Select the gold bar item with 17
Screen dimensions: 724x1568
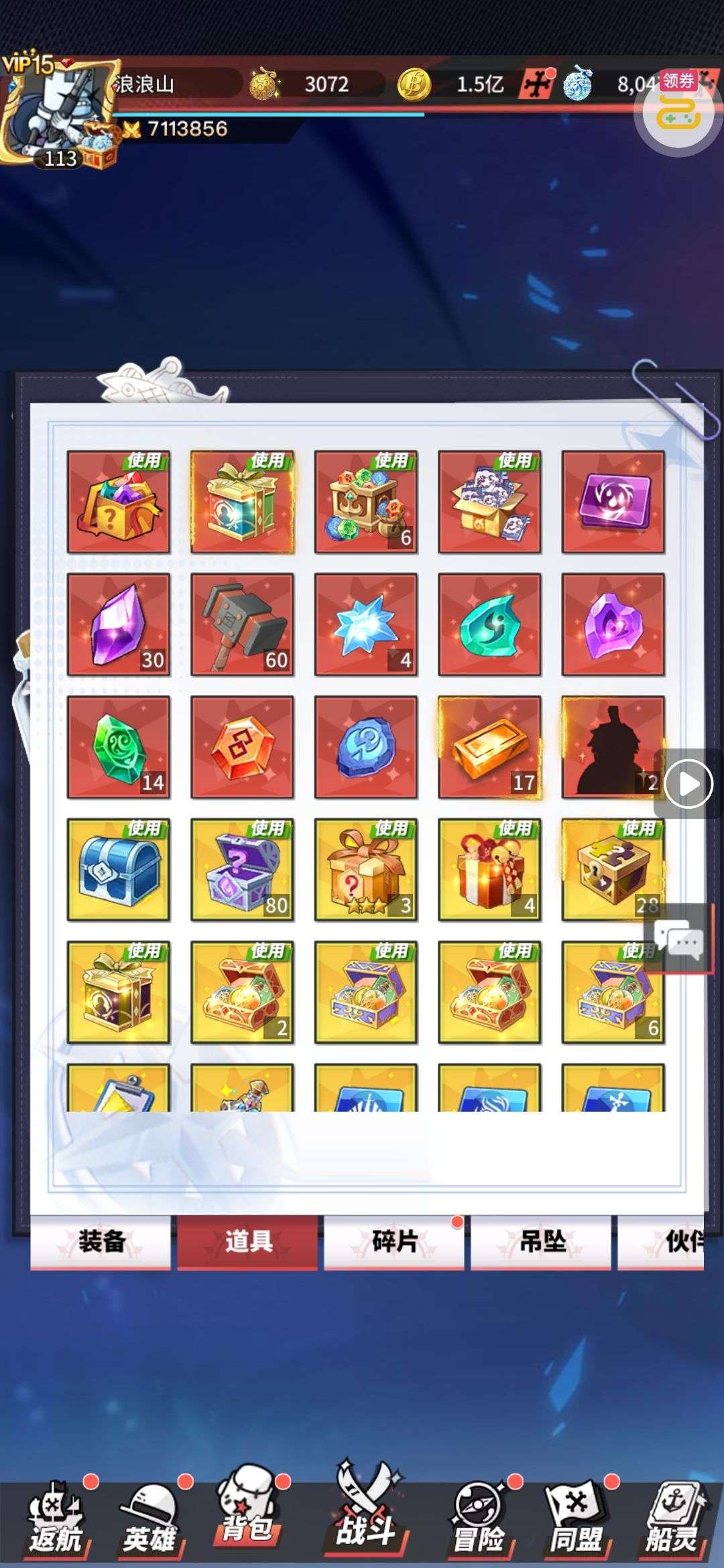(x=489, y=747)
